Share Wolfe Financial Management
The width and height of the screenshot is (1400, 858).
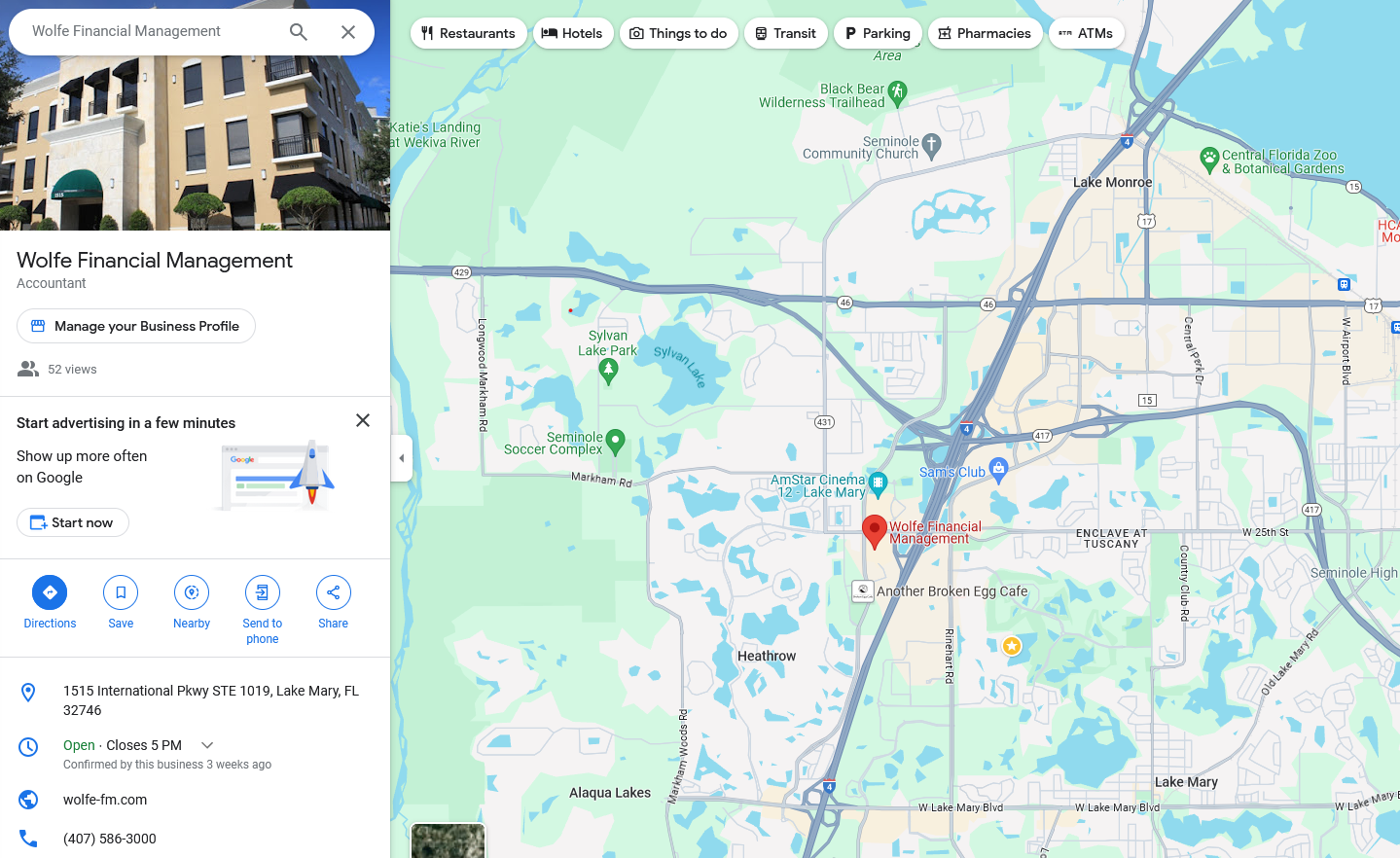coord(333,592)
